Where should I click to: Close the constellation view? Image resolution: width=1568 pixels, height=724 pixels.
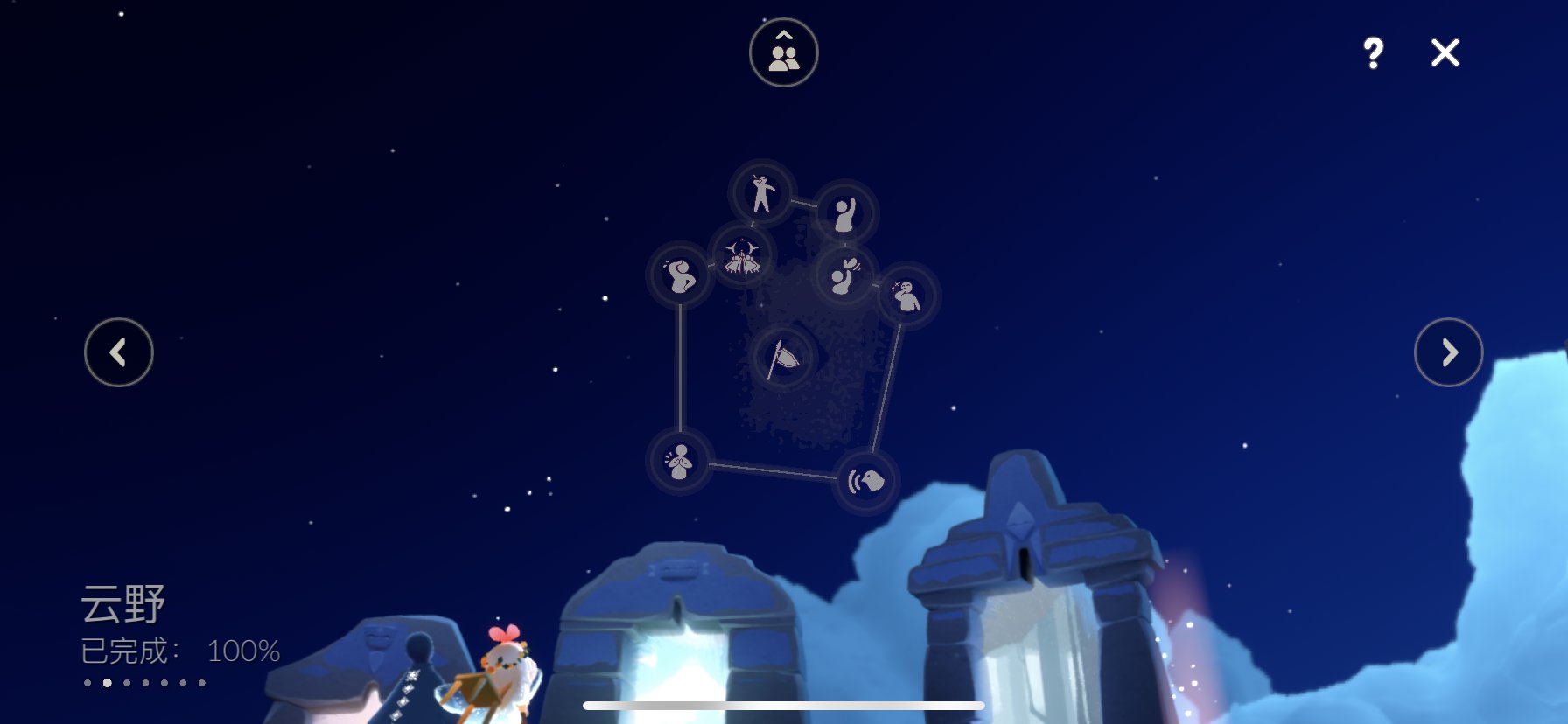[1445, 53]
